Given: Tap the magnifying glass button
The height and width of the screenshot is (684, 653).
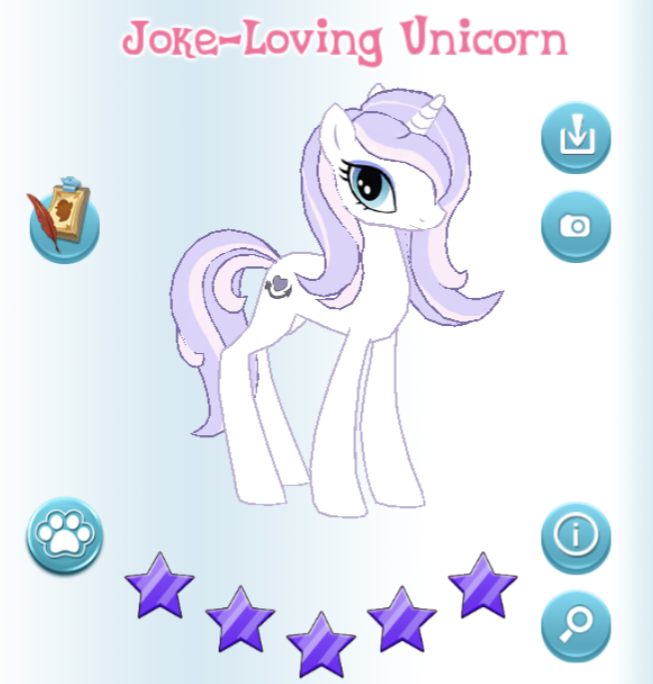Looking at the screenshot, I should point(576,624).
